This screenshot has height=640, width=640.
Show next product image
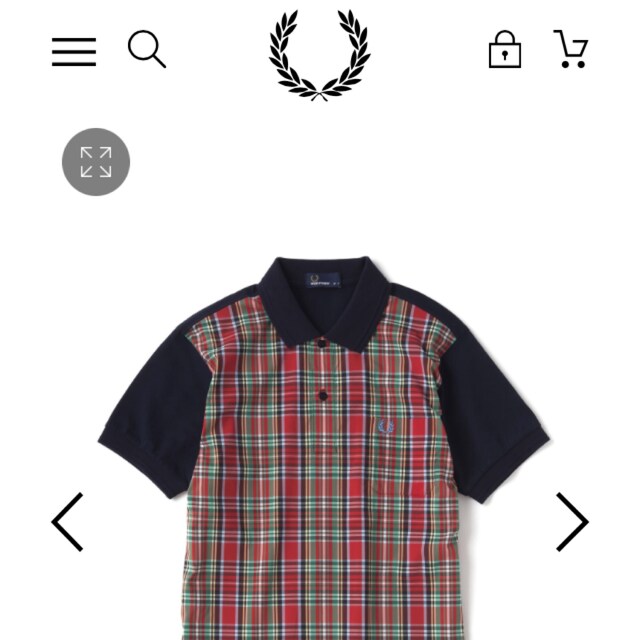click(572, 521)
